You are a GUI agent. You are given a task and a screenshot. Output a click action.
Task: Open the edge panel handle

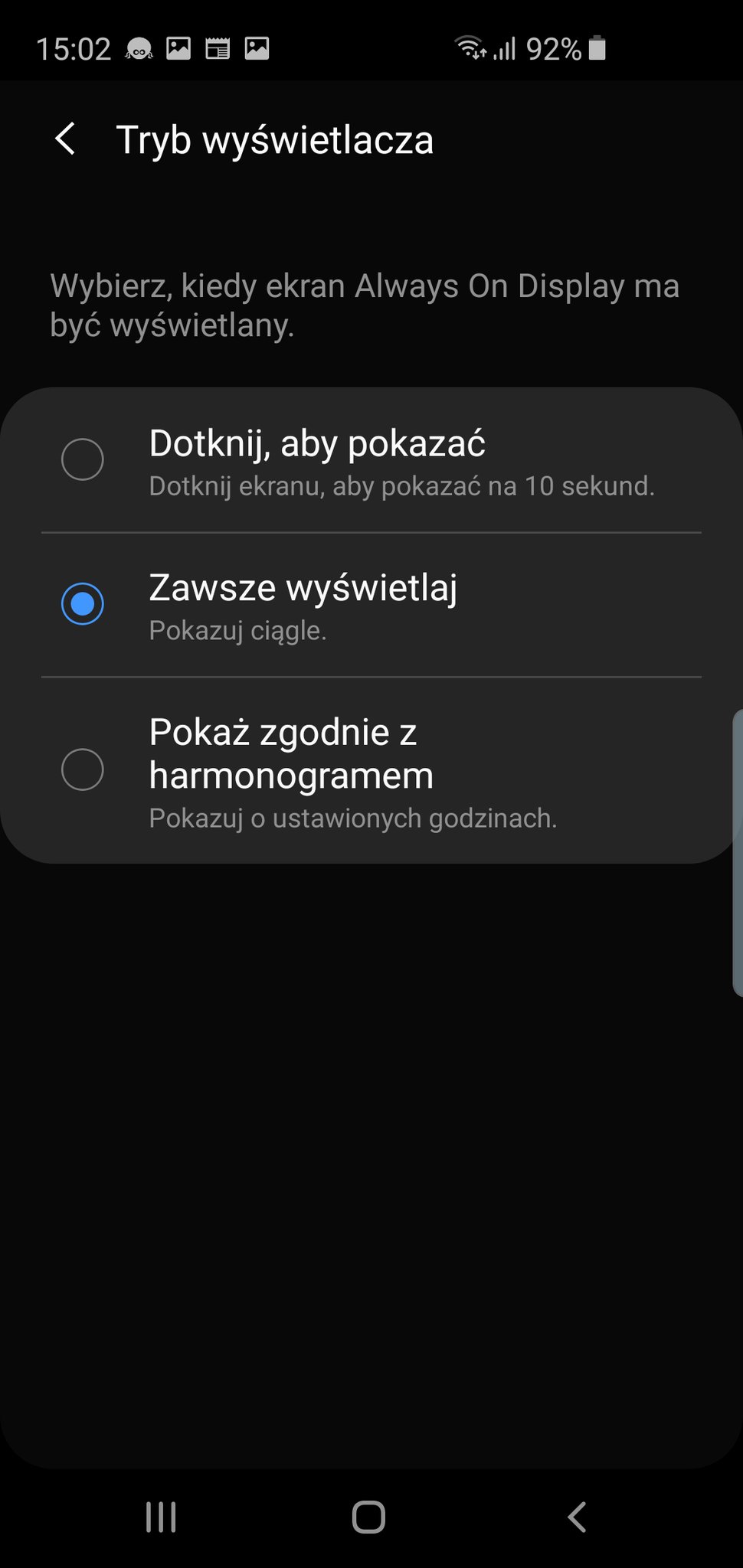[738, 852]
